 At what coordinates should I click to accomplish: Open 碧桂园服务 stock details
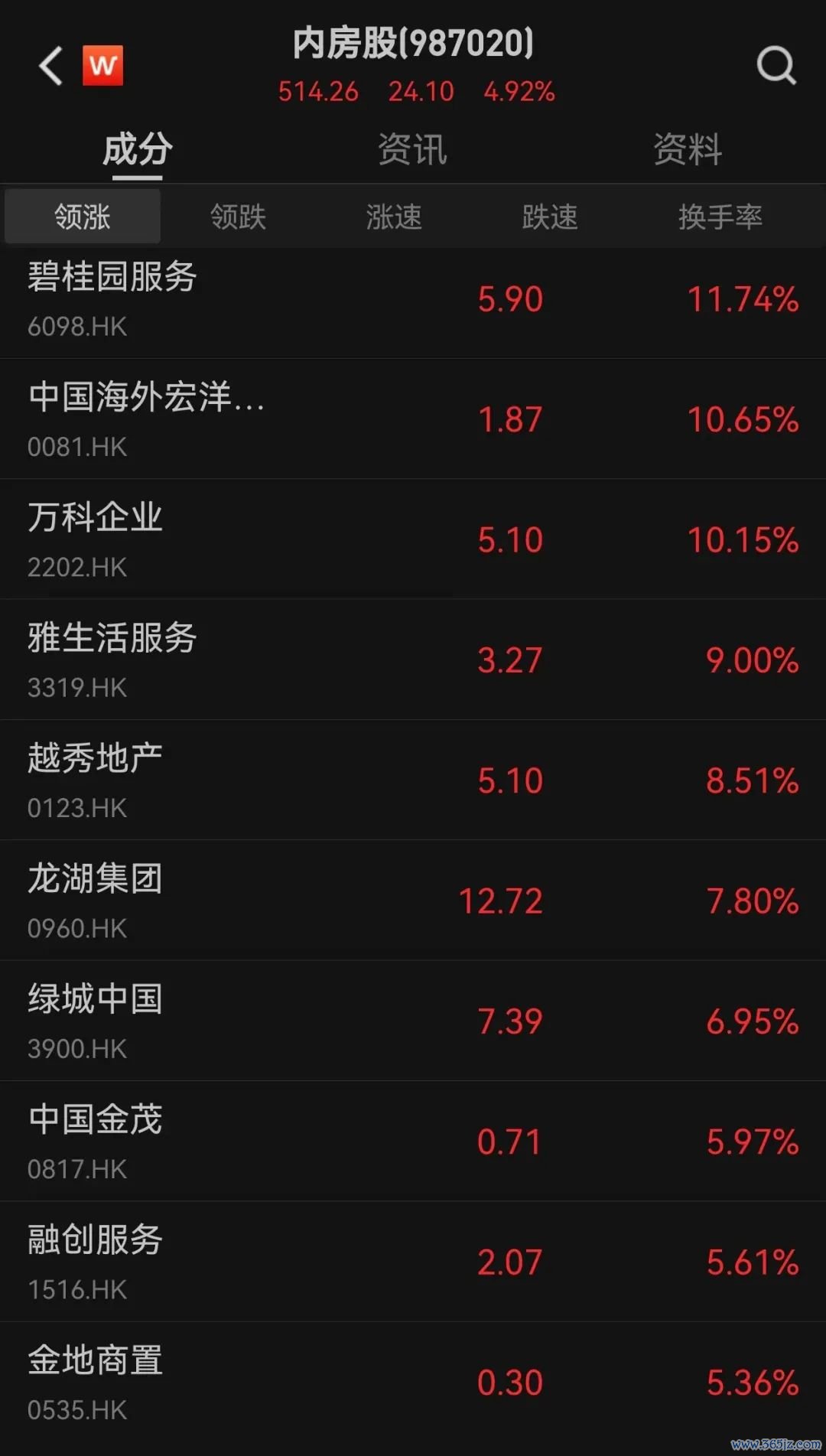[413, 299]
